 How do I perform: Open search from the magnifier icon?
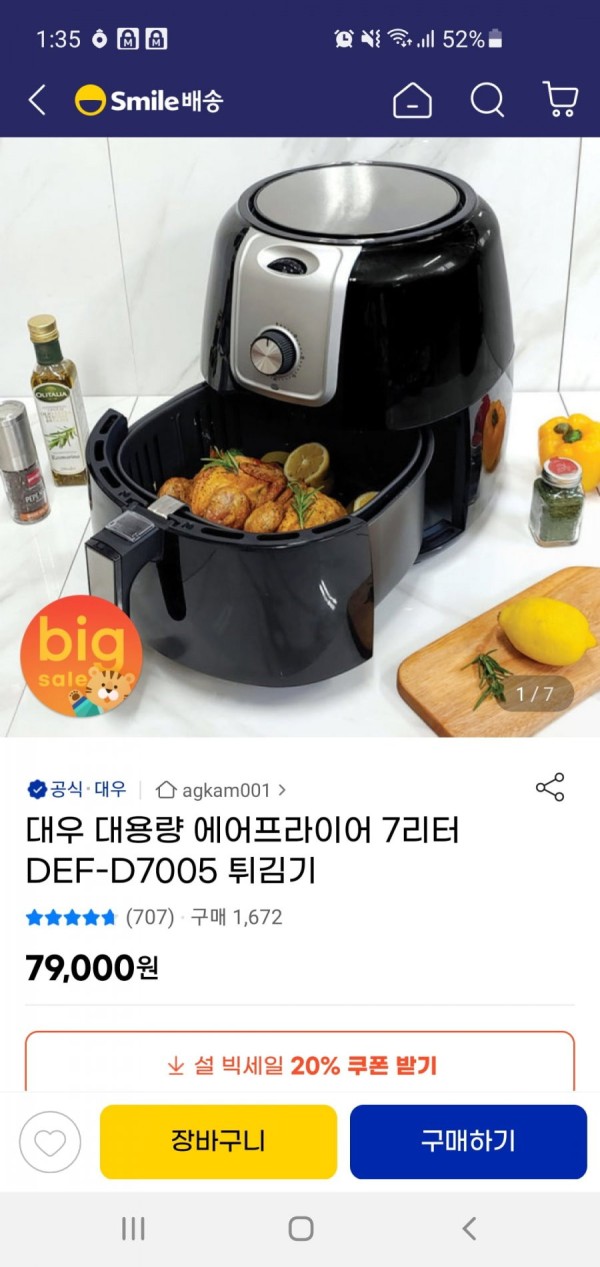pos(487,100)
